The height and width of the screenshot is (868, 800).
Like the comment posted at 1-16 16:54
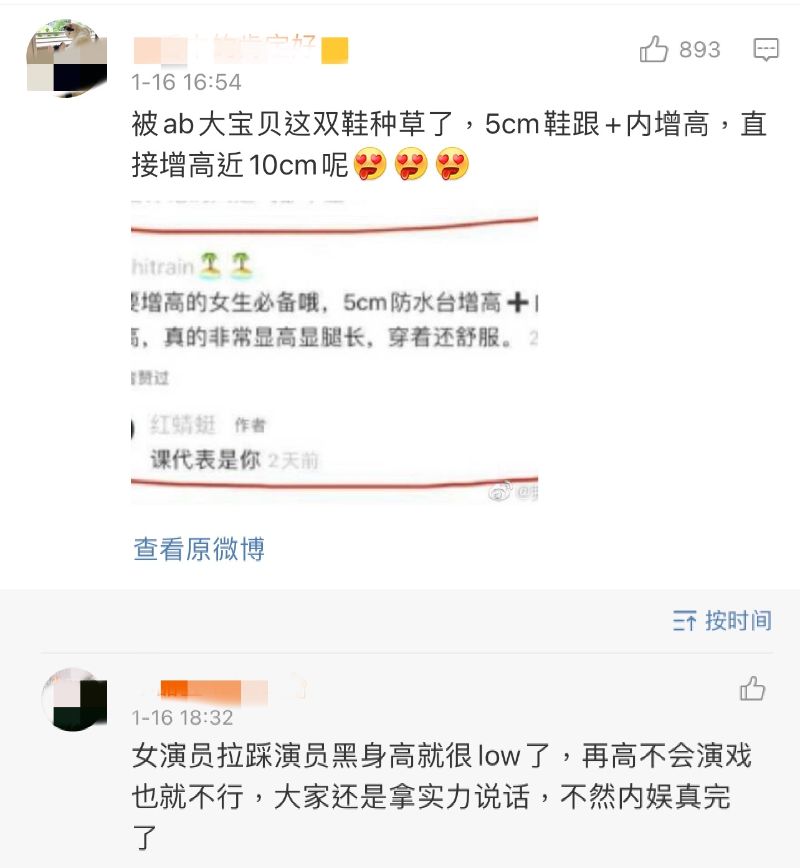[x=654, y=49]
